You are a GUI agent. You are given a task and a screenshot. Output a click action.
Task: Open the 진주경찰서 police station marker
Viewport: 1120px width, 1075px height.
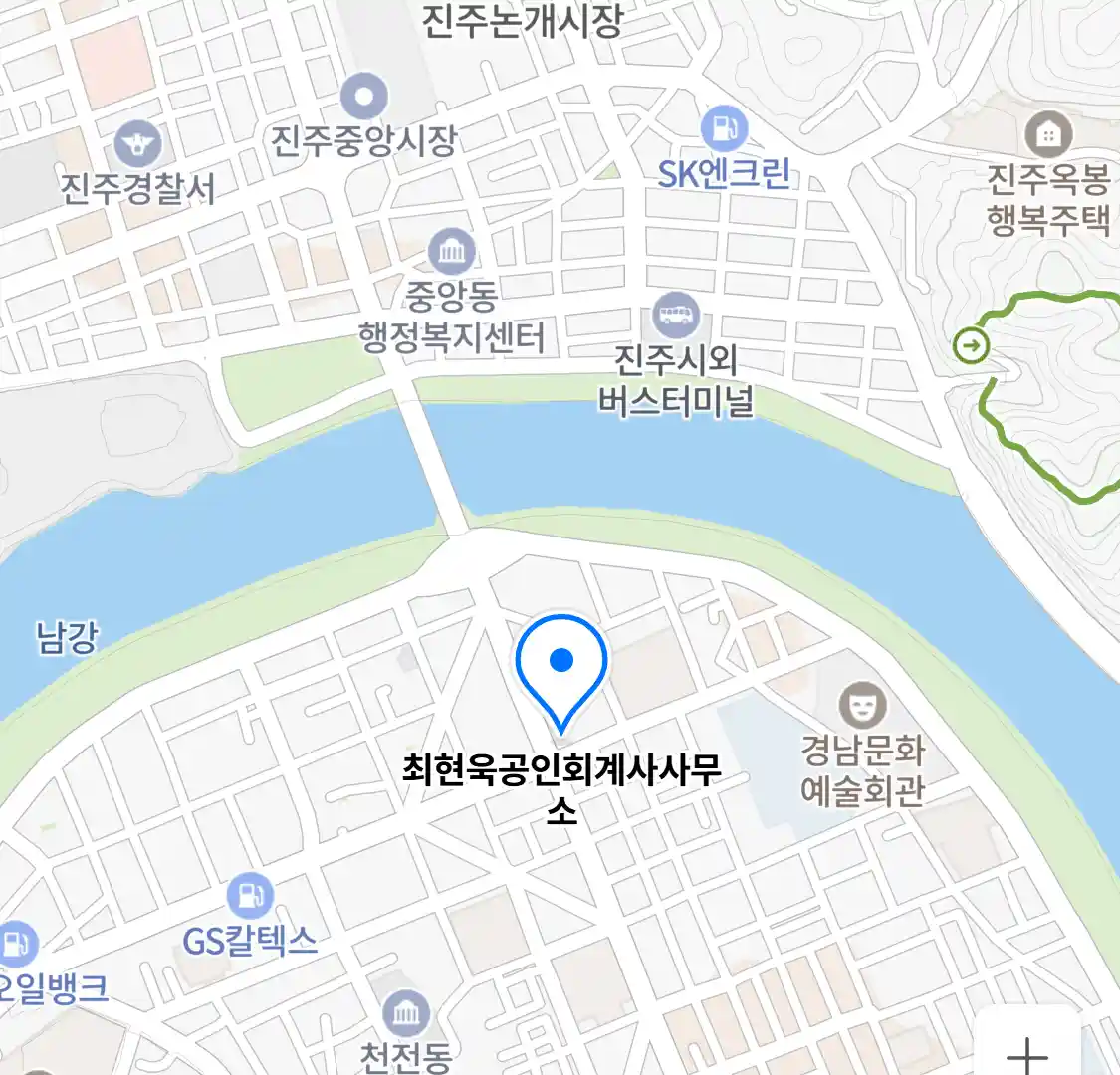point(137,145)
